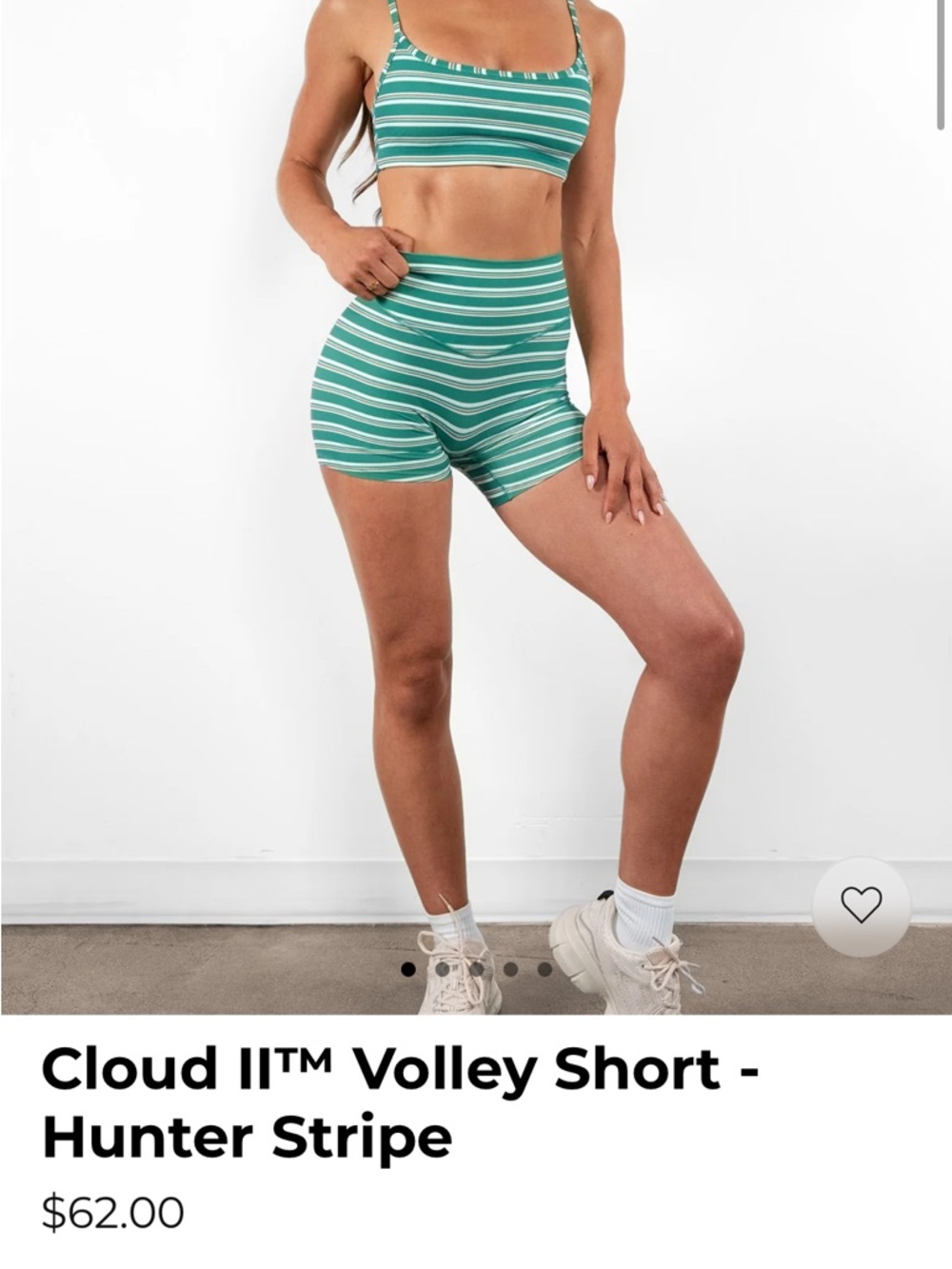
Task: Tap the product photo to enlarge it
Action: point(476,476)
